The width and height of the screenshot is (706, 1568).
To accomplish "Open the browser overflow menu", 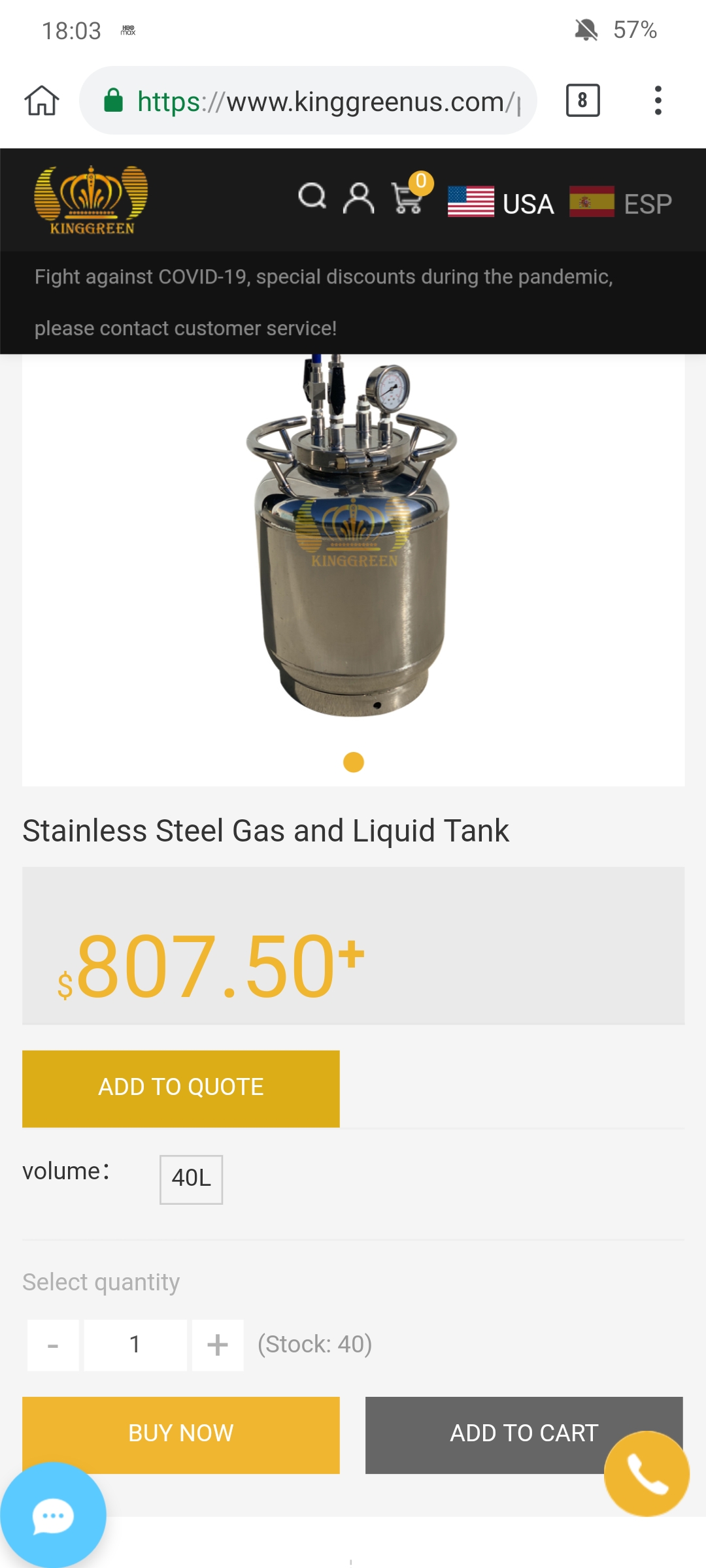I will pos(658,101).
